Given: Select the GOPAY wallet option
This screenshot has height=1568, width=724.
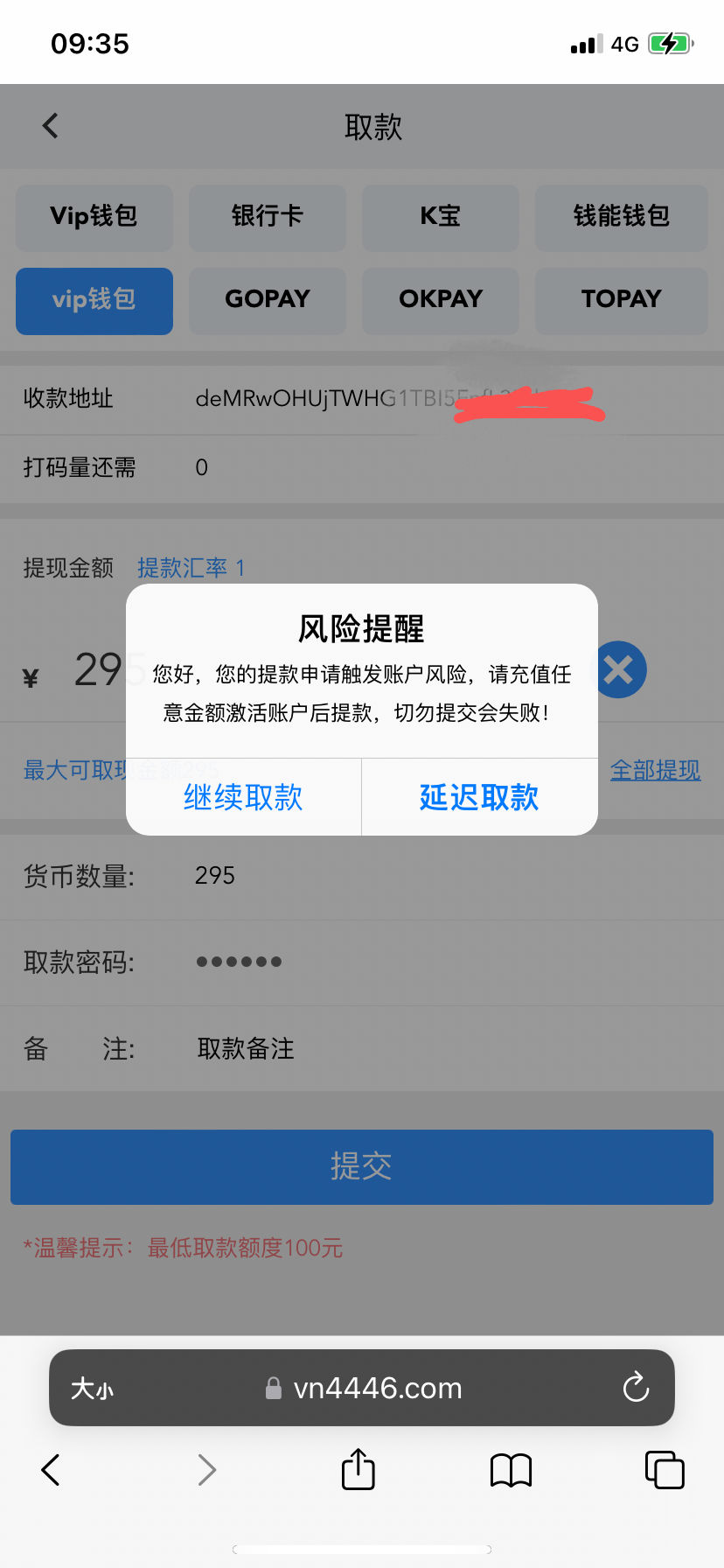Looking at the screenshot, I should coord(268,301).
